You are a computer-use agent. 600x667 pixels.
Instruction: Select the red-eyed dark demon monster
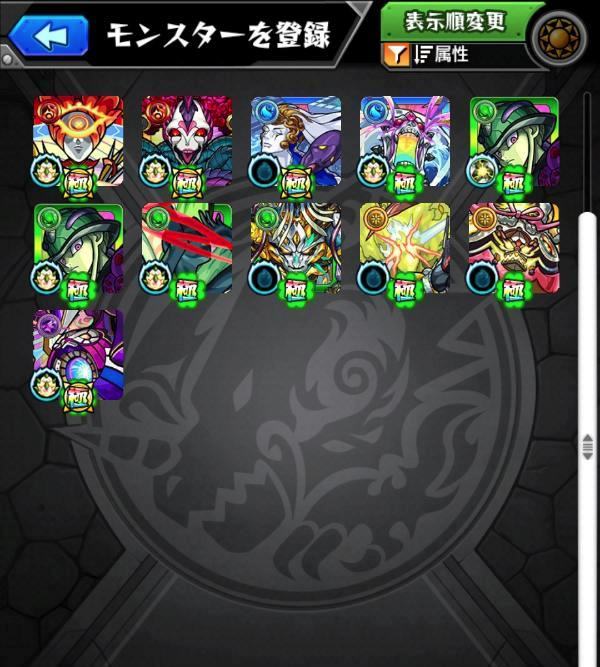point(187,141)
